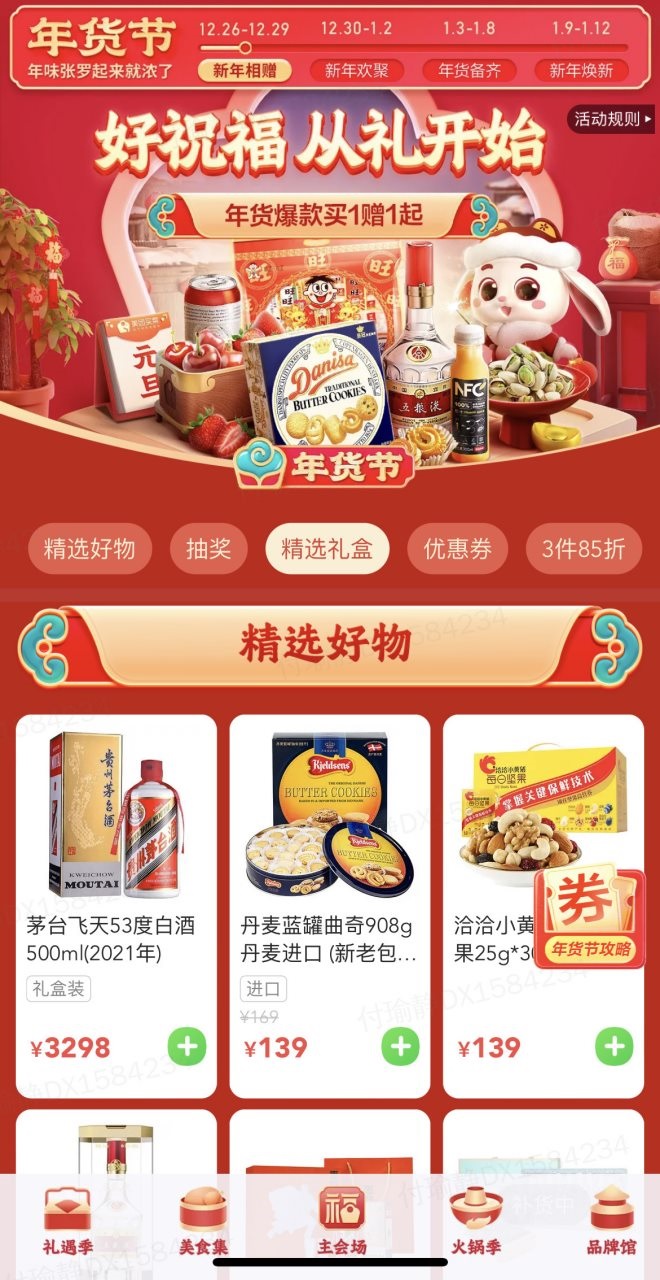Add 茅台飞天53度白酒 to cart
660x1280 pixels.
(187, 1047)
